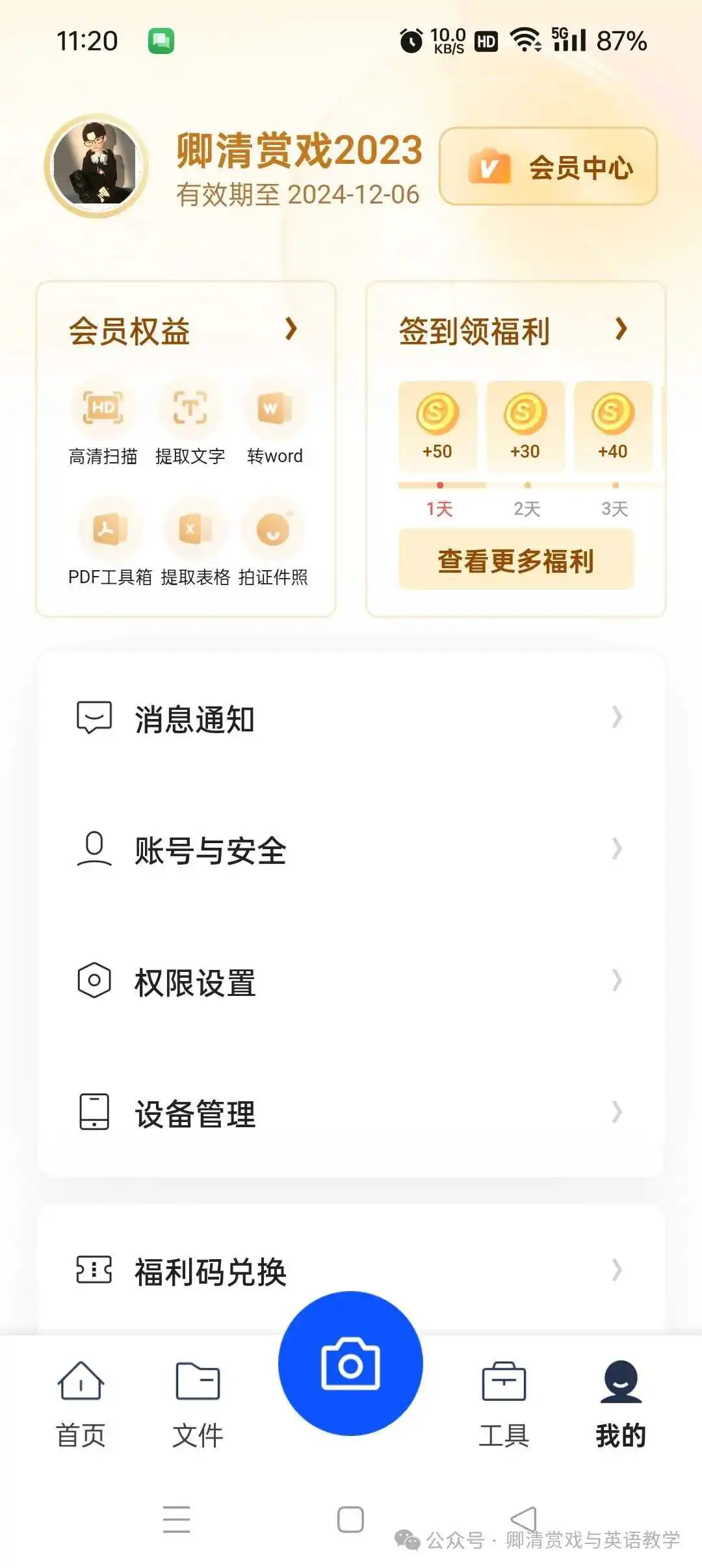
Task: Go to 账号与安全 account security
Action: [350, 850]
